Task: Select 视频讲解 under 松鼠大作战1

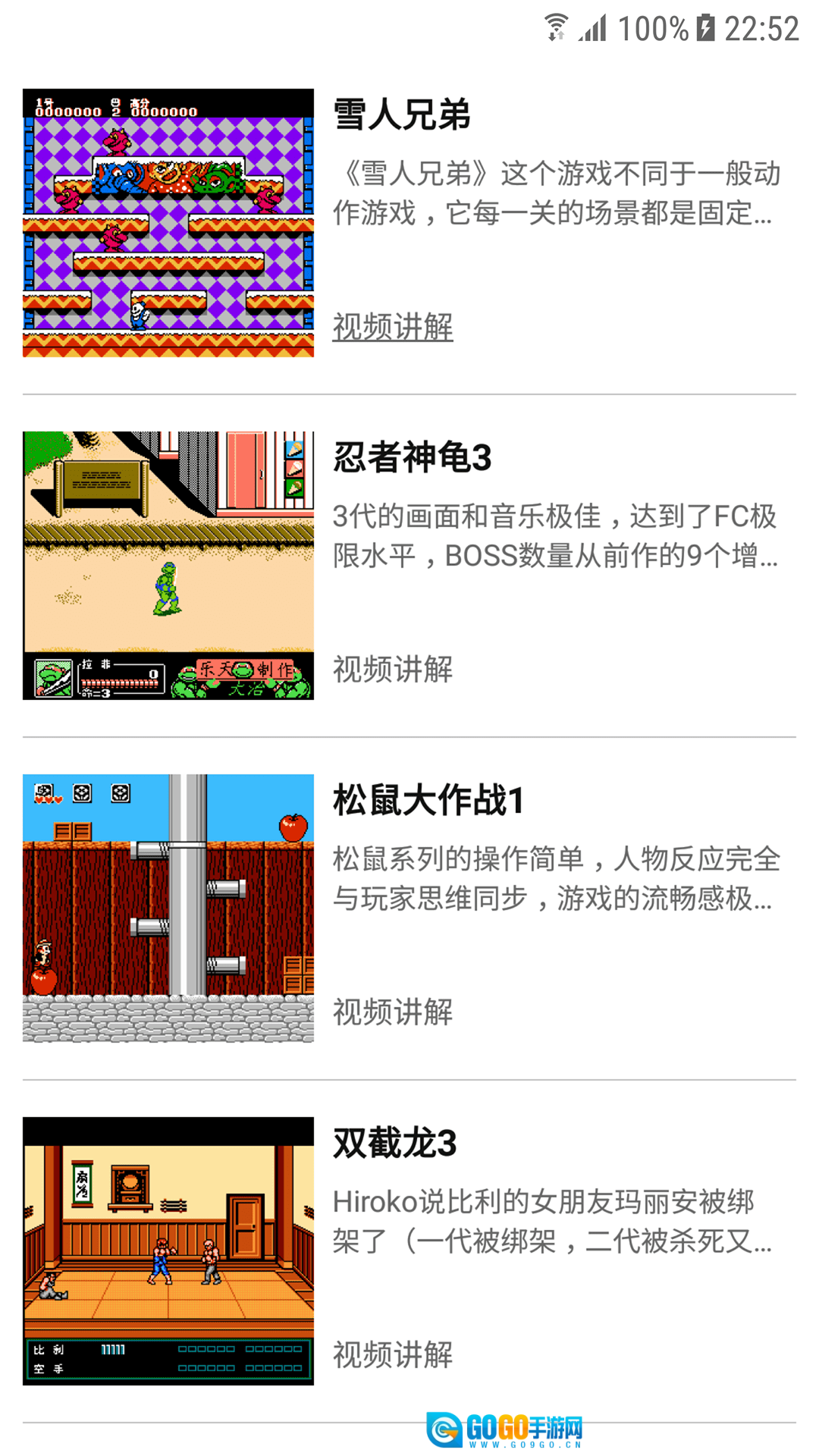Action: tap(393, 1012)
